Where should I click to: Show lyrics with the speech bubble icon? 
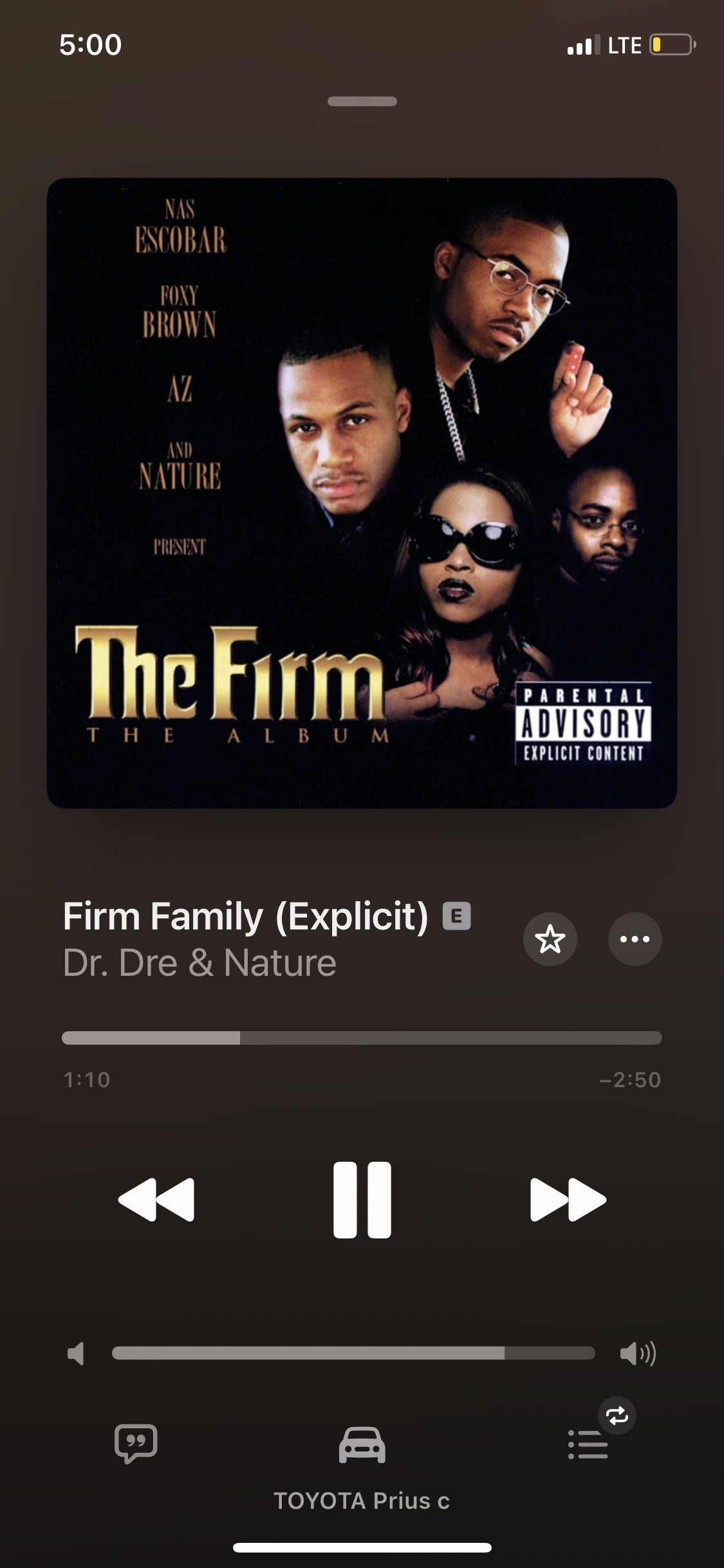coord(136,1444)
